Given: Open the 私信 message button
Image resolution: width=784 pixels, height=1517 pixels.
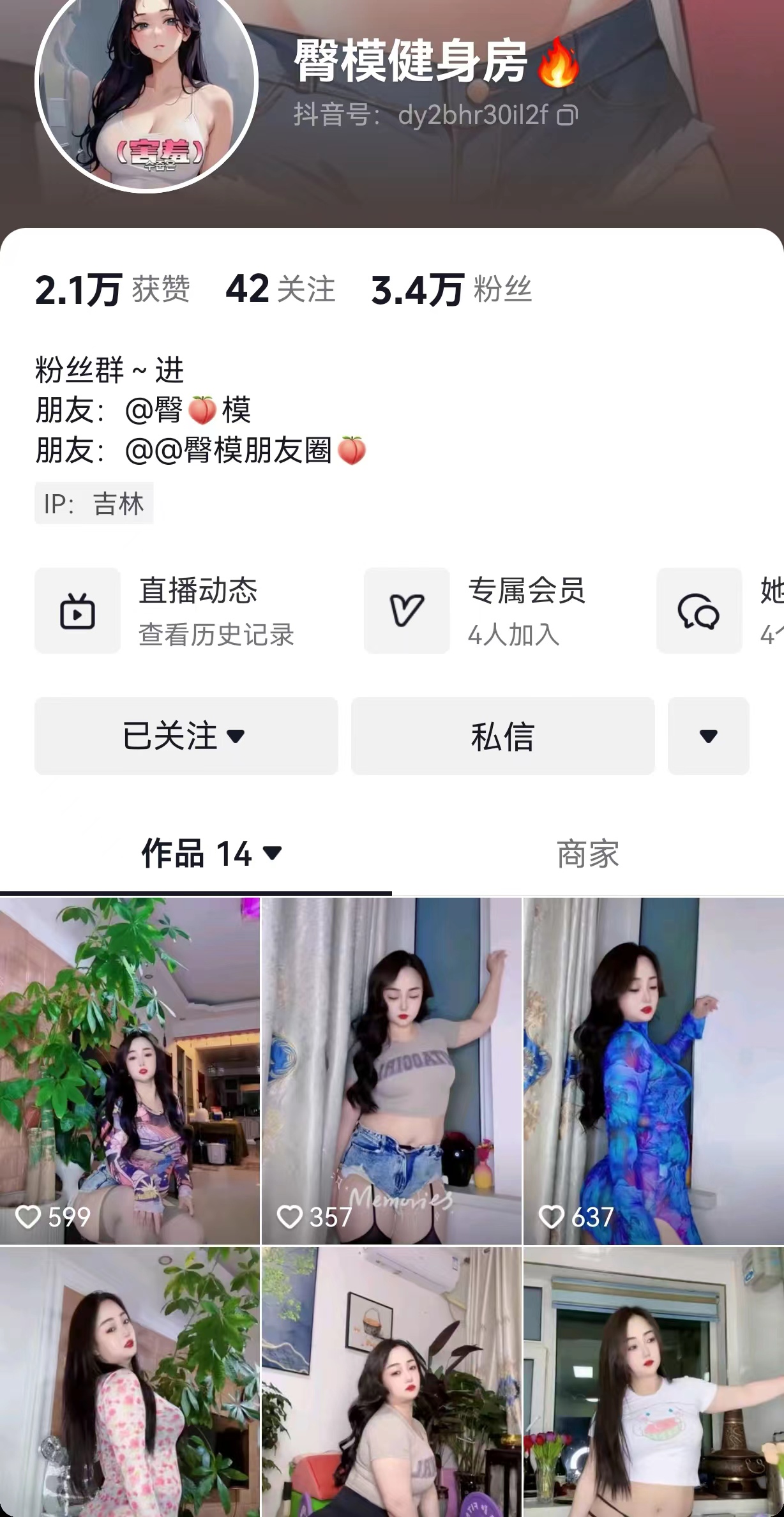Looking at the screenshot, I should click(504, 736).
